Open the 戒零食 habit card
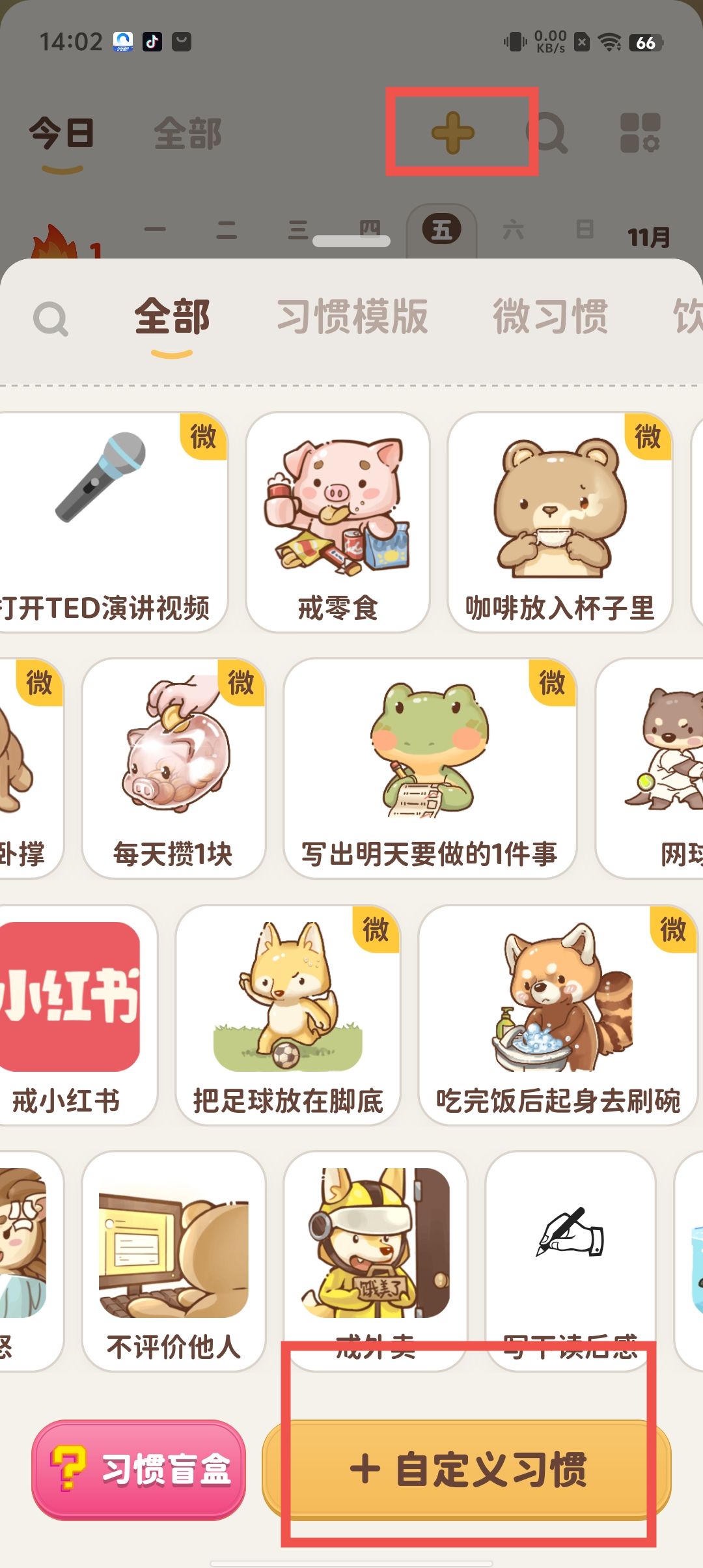 [x=337, y=522]
